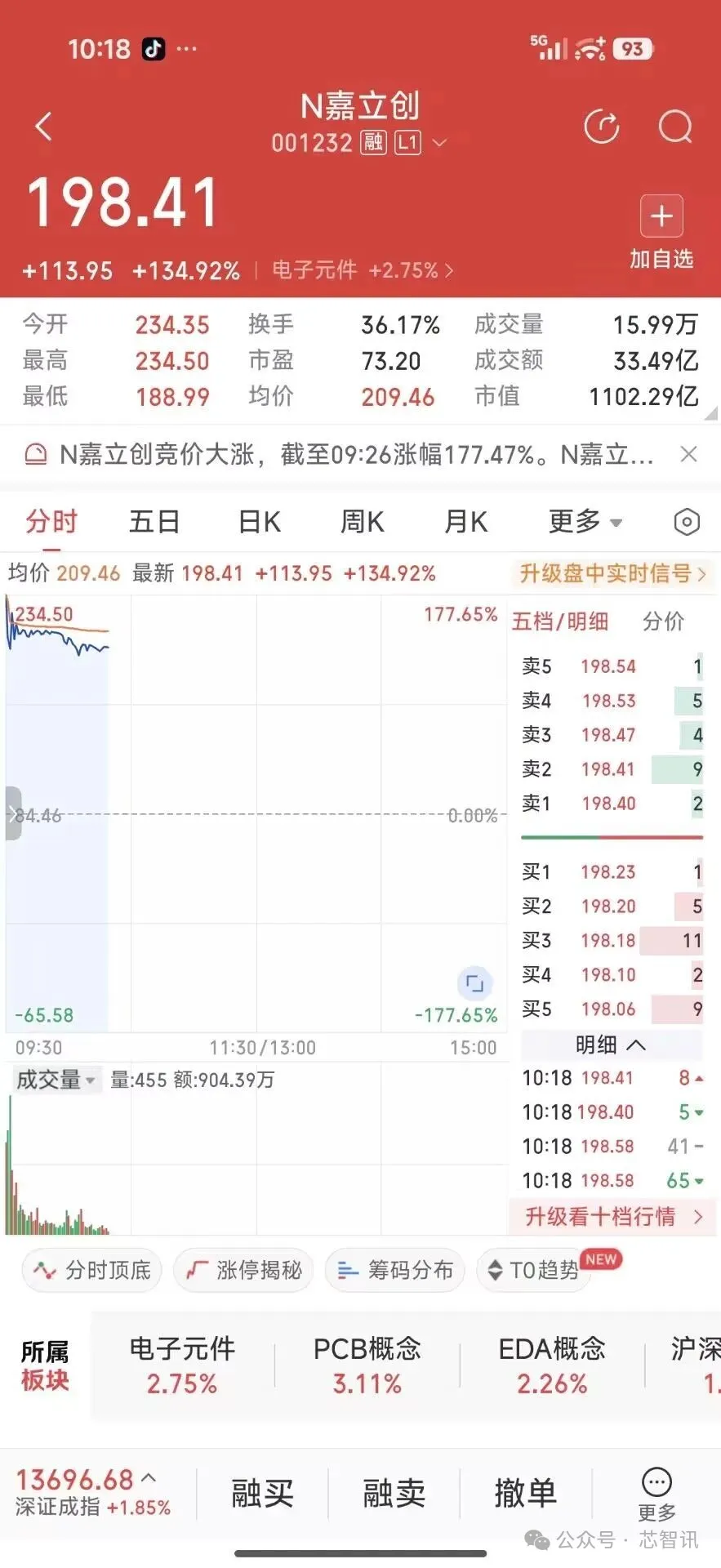Go back using the top-left arrow
Viewport: 721px width, 1568px height.
44,127
